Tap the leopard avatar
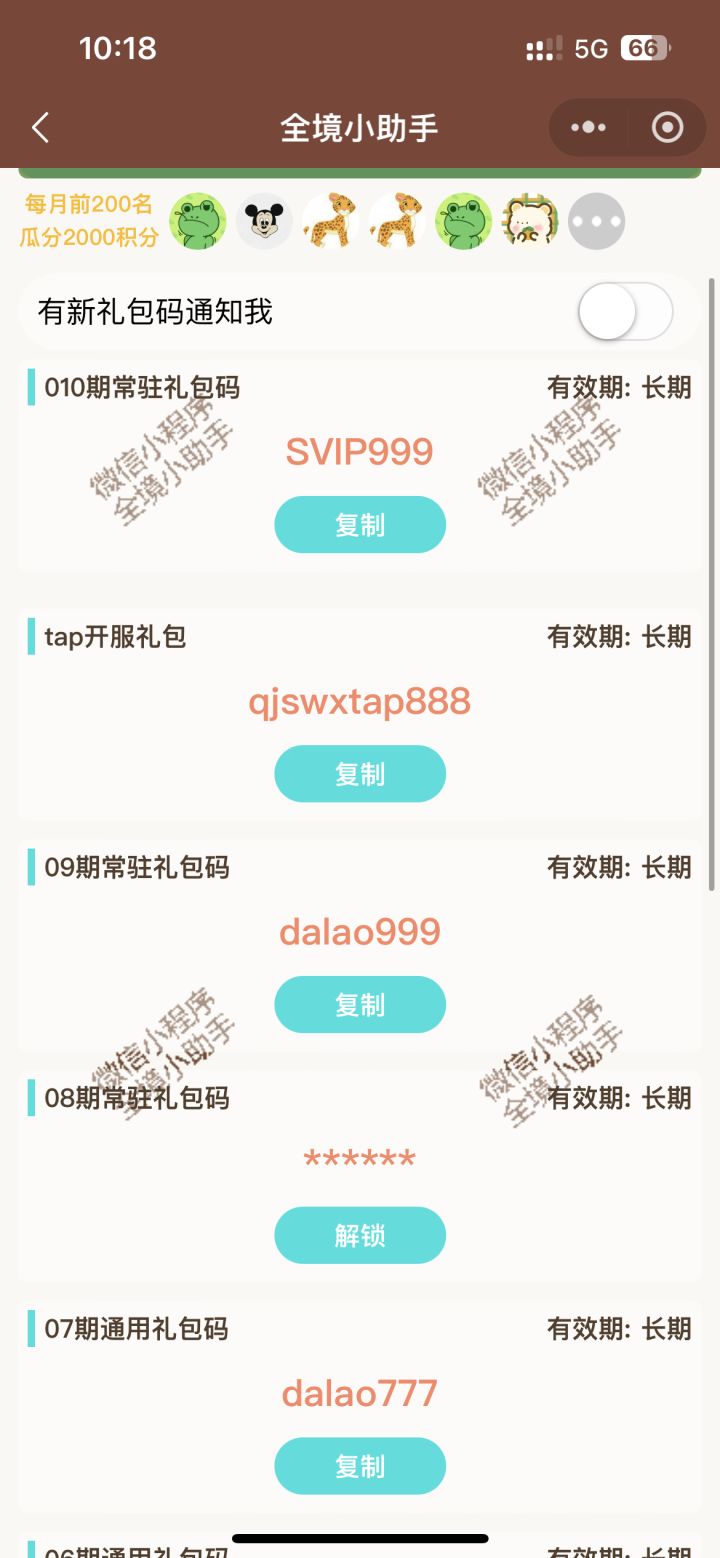 point(397,220)
